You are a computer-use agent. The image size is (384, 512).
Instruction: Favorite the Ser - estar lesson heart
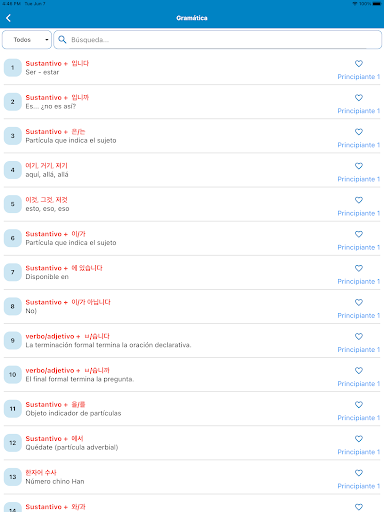(359, 63)
